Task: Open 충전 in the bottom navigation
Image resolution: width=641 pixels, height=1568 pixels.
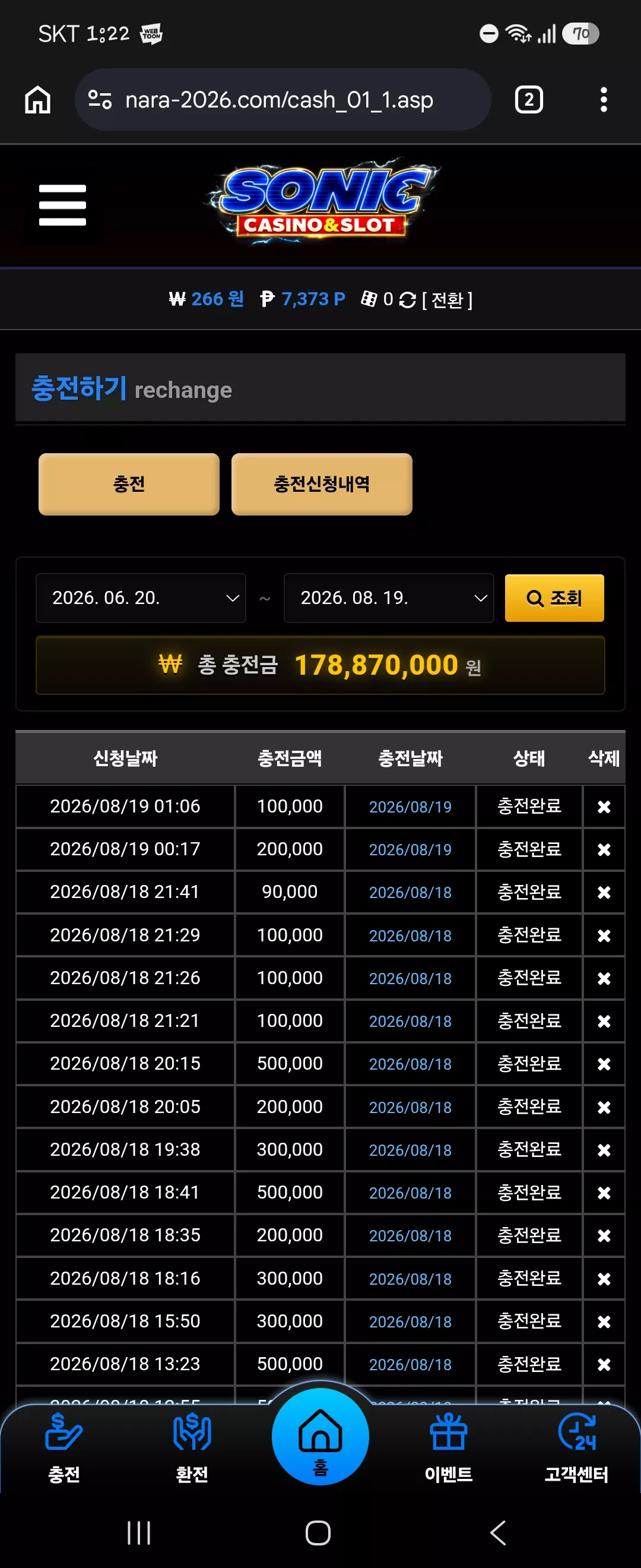Action: (x=64, y=1449)
